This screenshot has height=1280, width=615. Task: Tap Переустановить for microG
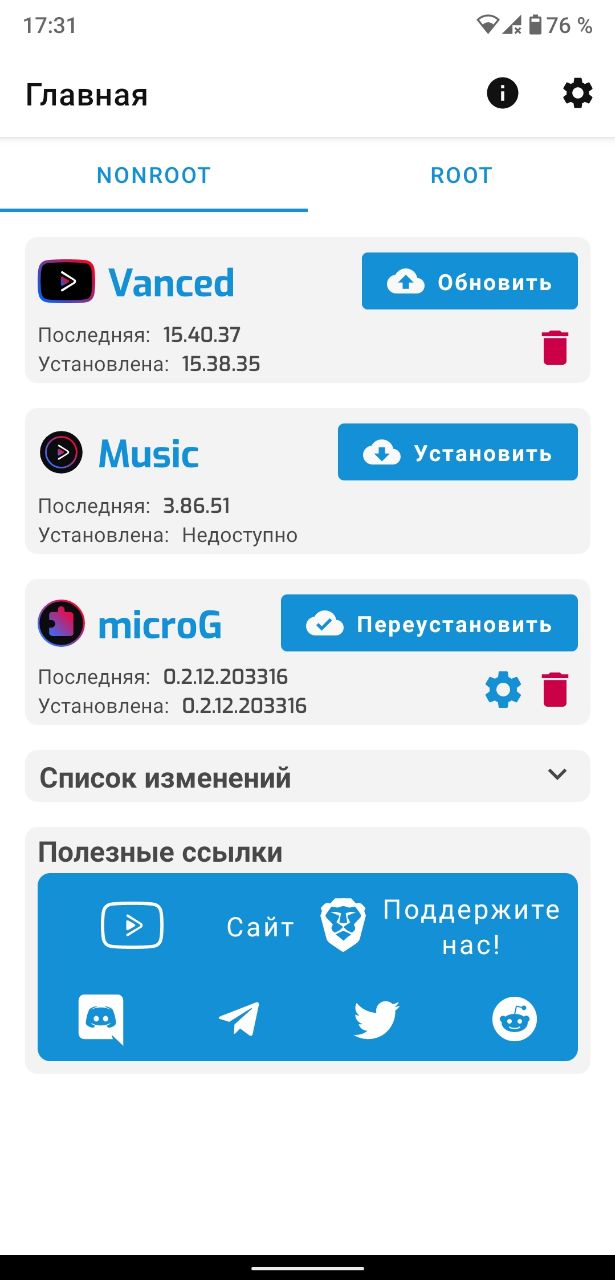point(429,623)
